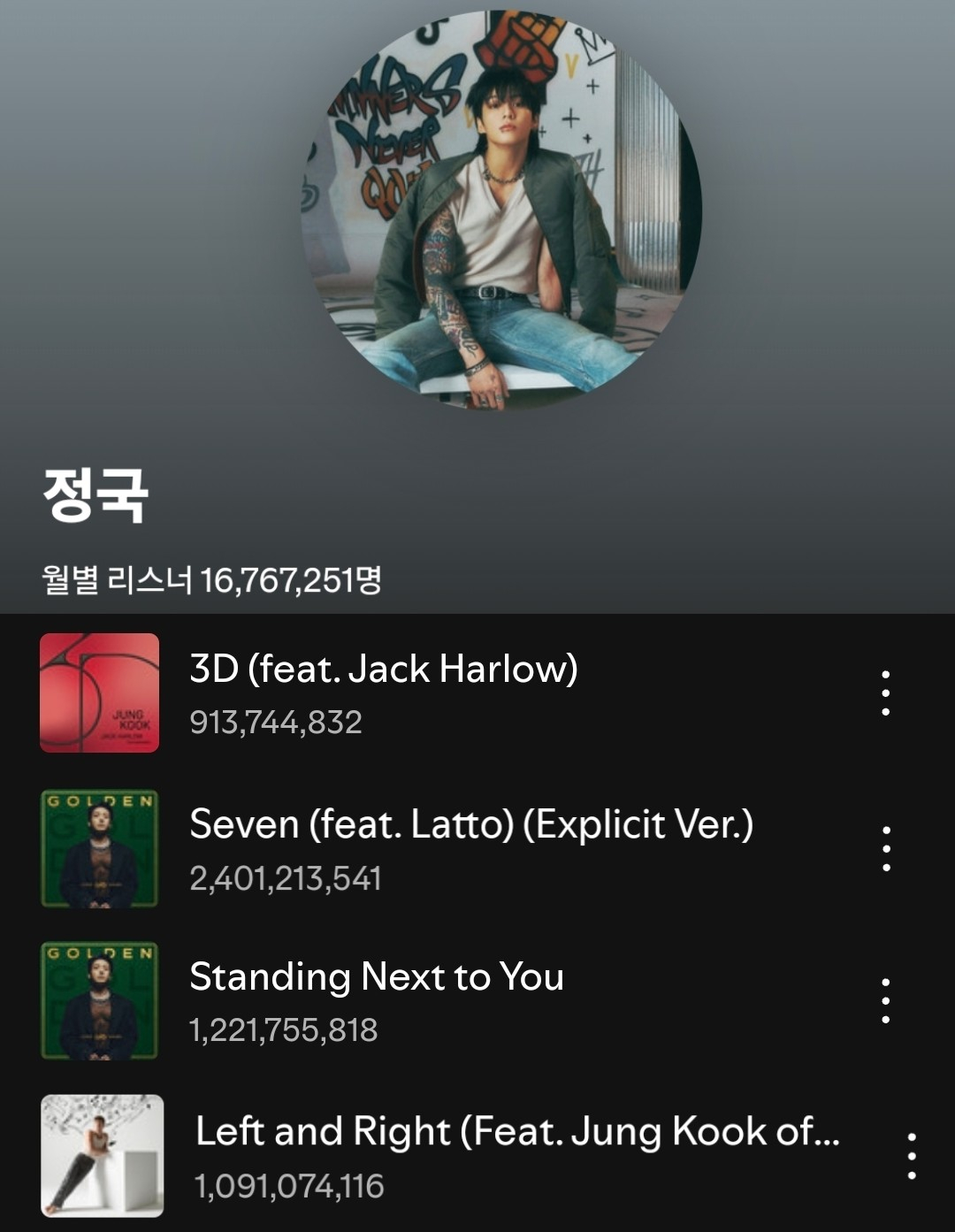Viewport: 955px width, 1232px height.
Task: Open options for 3D (feat. Jack Harlow)
Action: 885,693
